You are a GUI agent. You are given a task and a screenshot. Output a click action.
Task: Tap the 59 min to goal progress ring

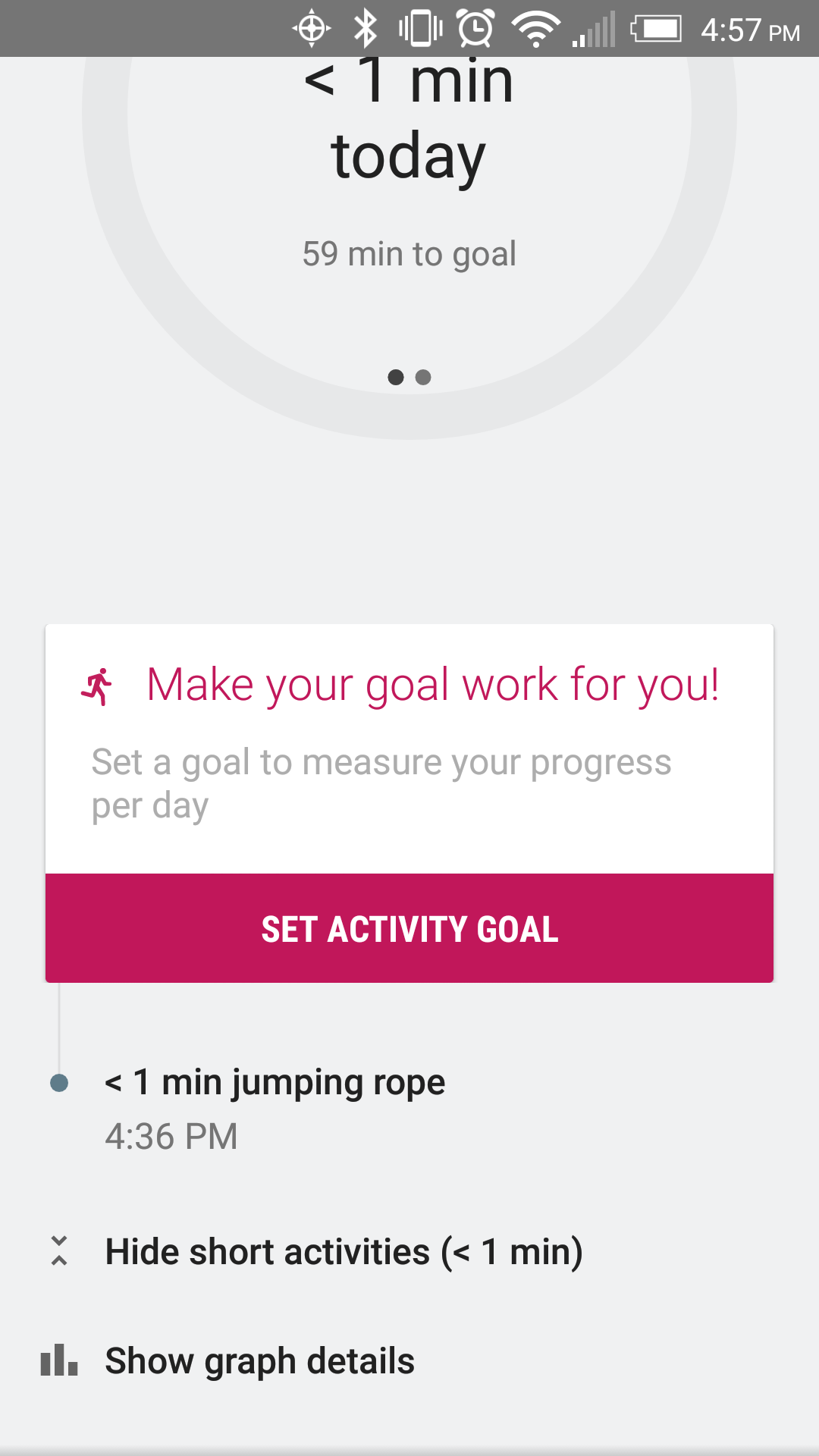pyautogui.click(x=409, y=253)
